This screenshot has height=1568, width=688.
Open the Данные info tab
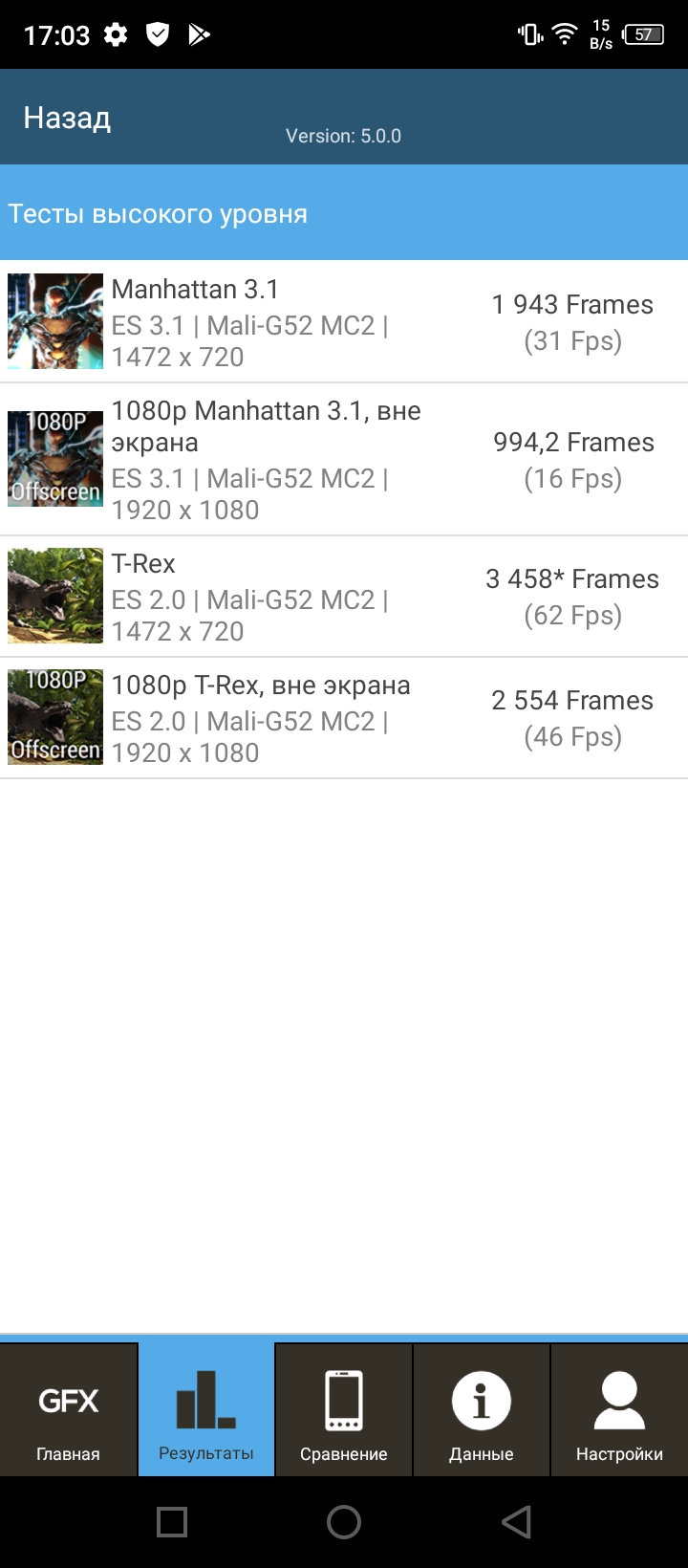point(482,1410)
